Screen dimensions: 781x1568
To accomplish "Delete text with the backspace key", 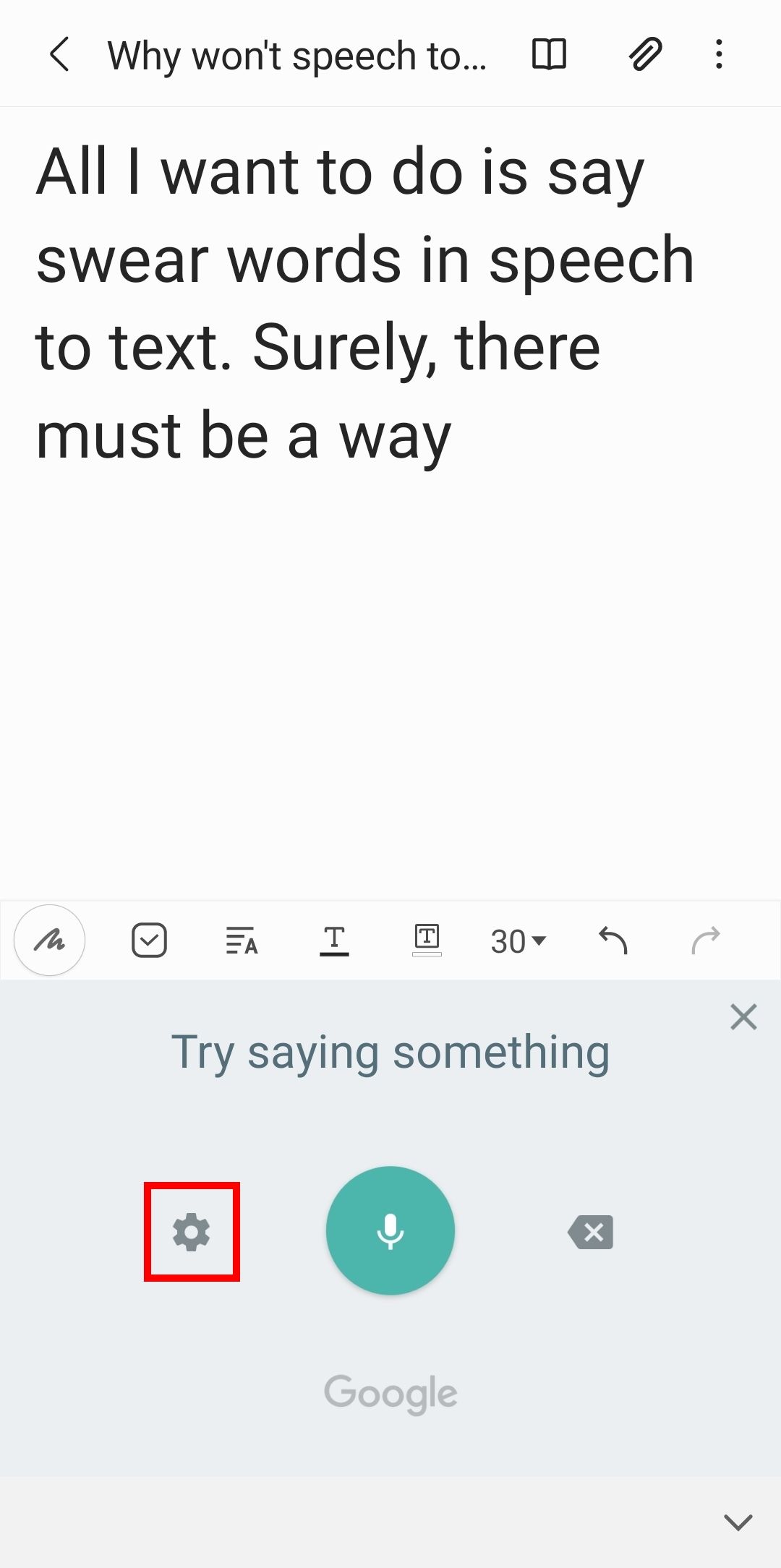I will [x=590, y=1233].
